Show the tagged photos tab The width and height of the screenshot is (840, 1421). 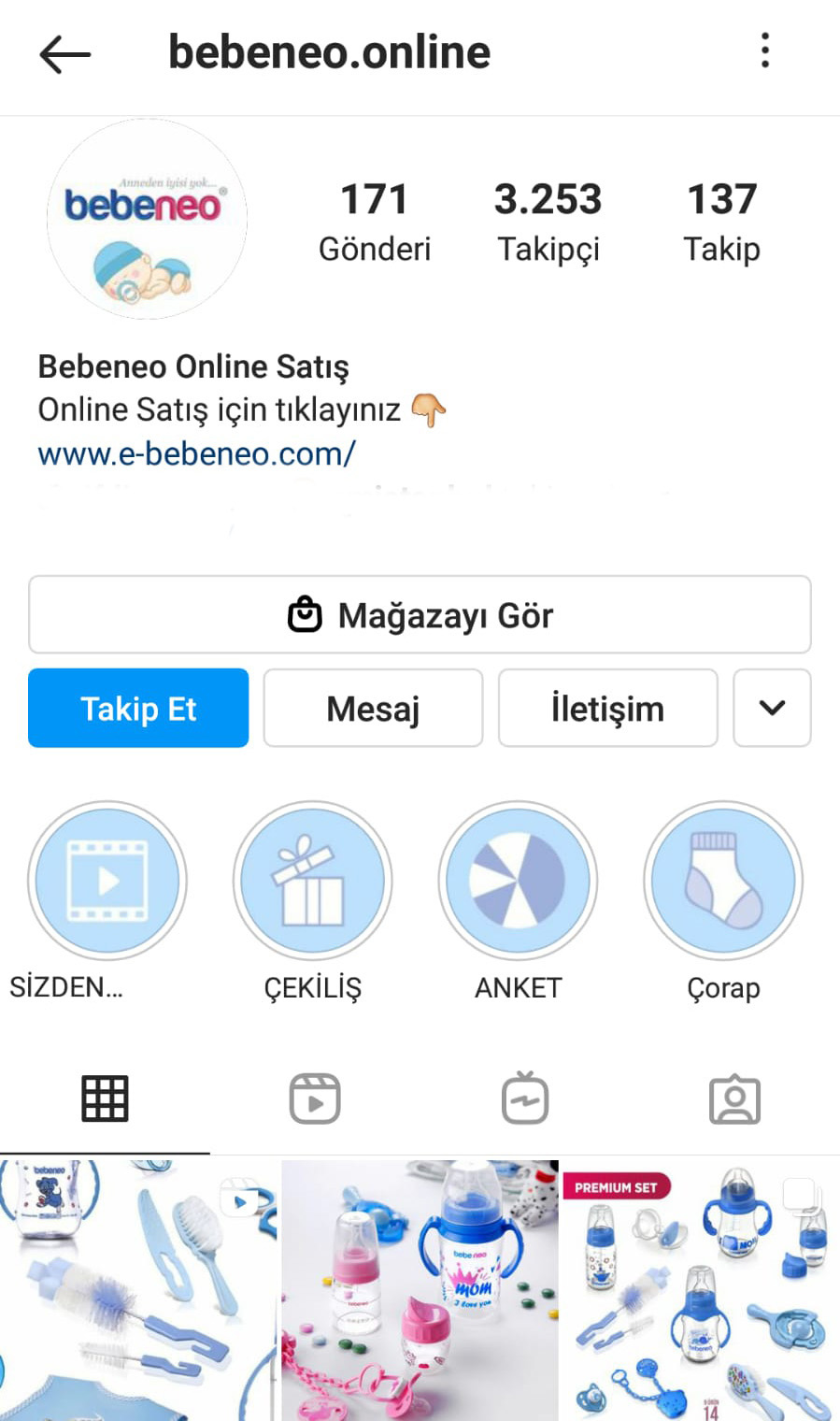click(735, 1098)
